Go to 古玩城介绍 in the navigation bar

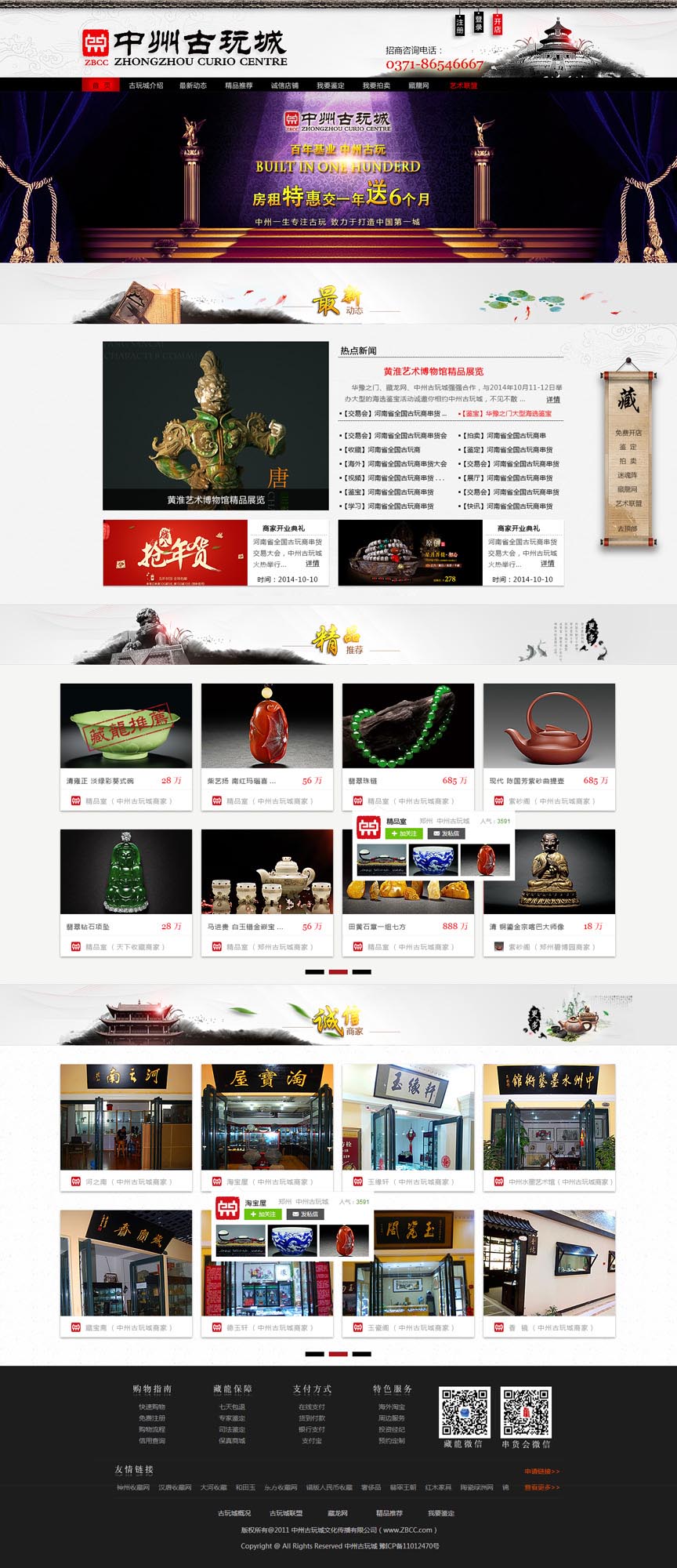click(x=146, y=85)
